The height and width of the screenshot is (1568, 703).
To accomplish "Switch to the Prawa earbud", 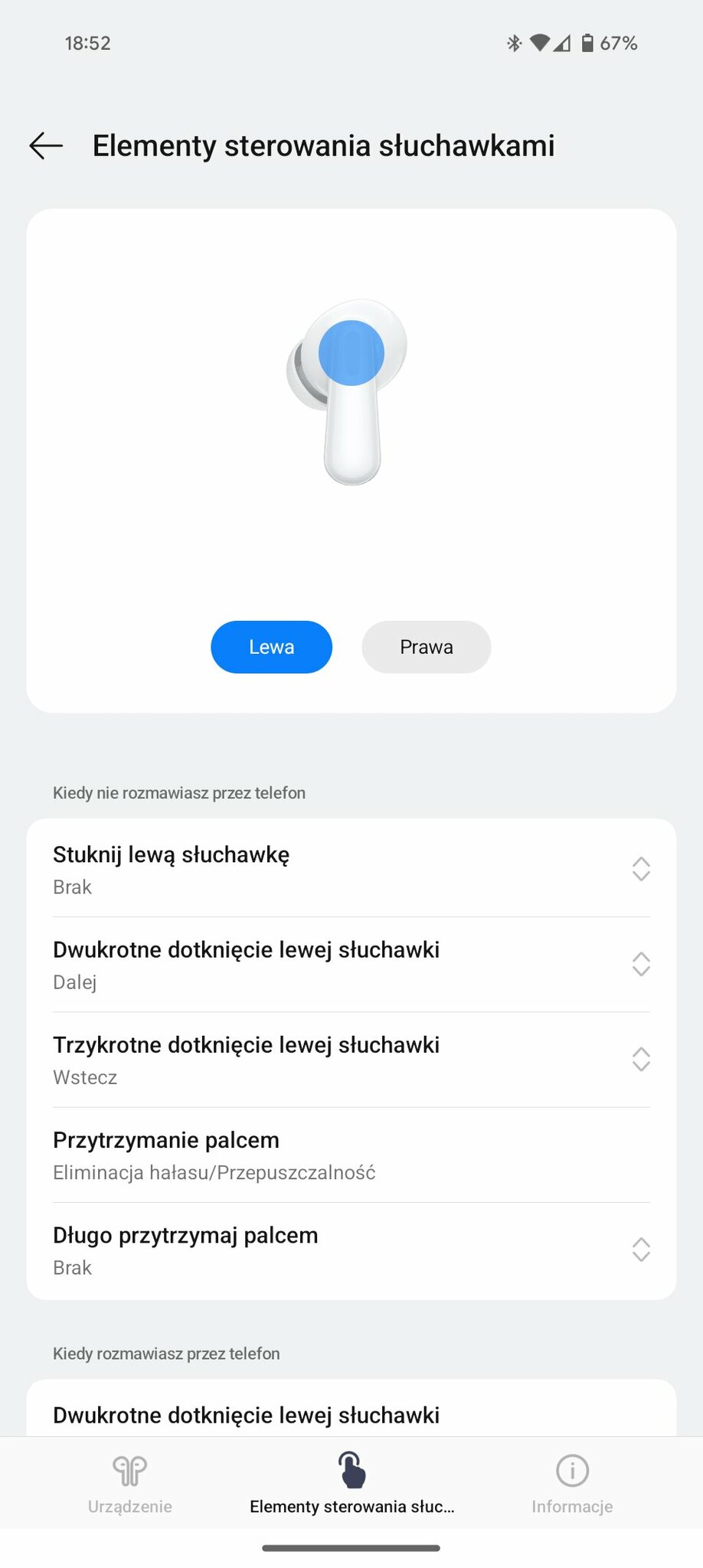I will [x=426, y=647].
